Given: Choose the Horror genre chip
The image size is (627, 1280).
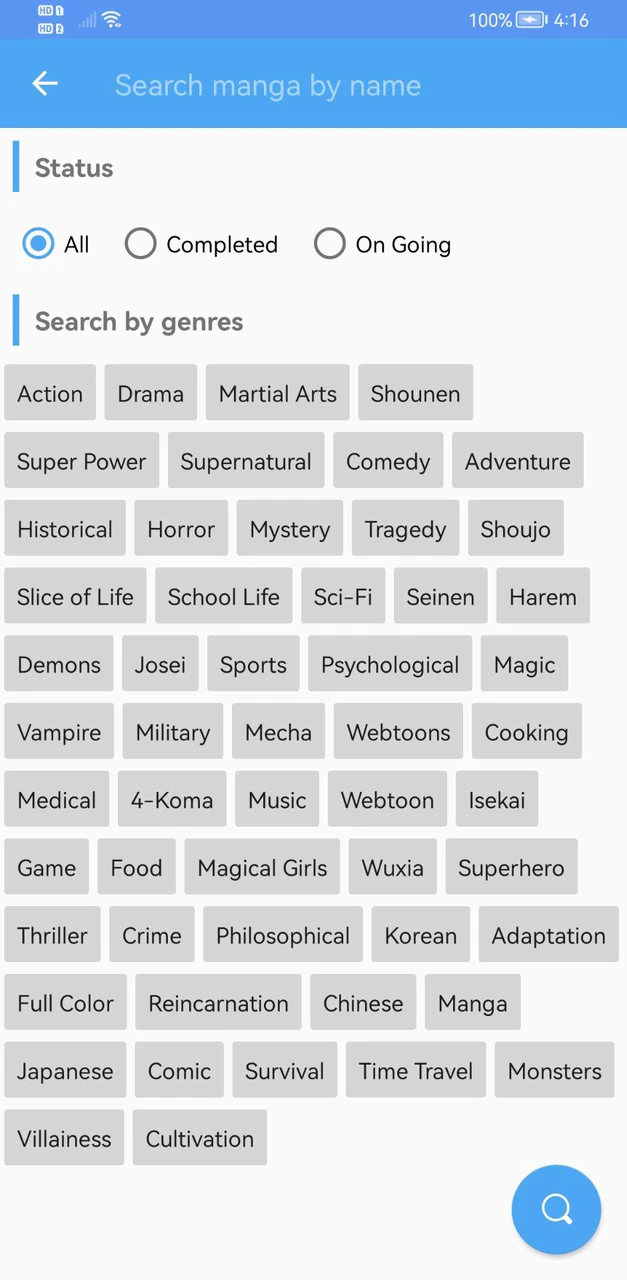Looking at the screenshot, I should 181,529.
